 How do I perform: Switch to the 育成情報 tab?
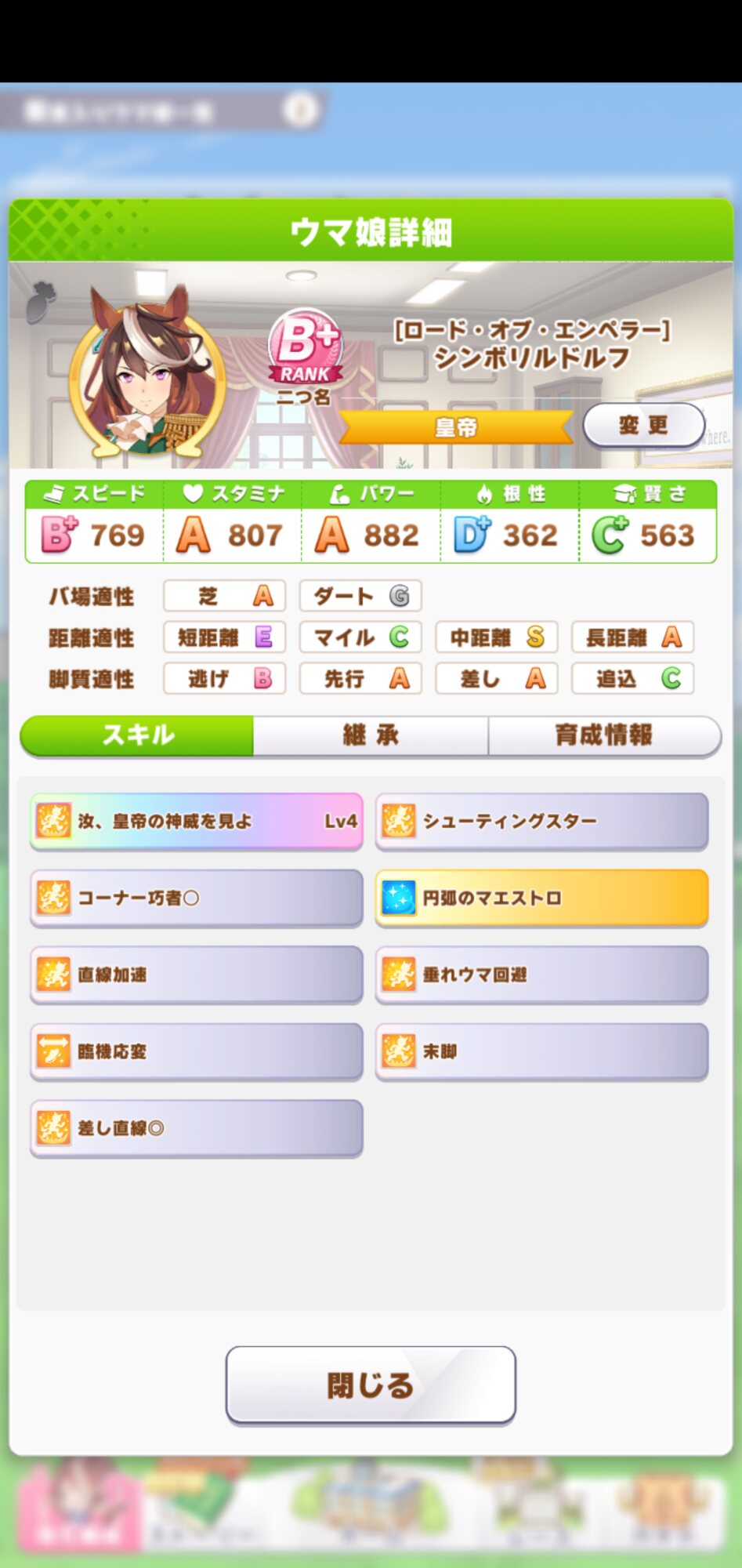(603, 735)
